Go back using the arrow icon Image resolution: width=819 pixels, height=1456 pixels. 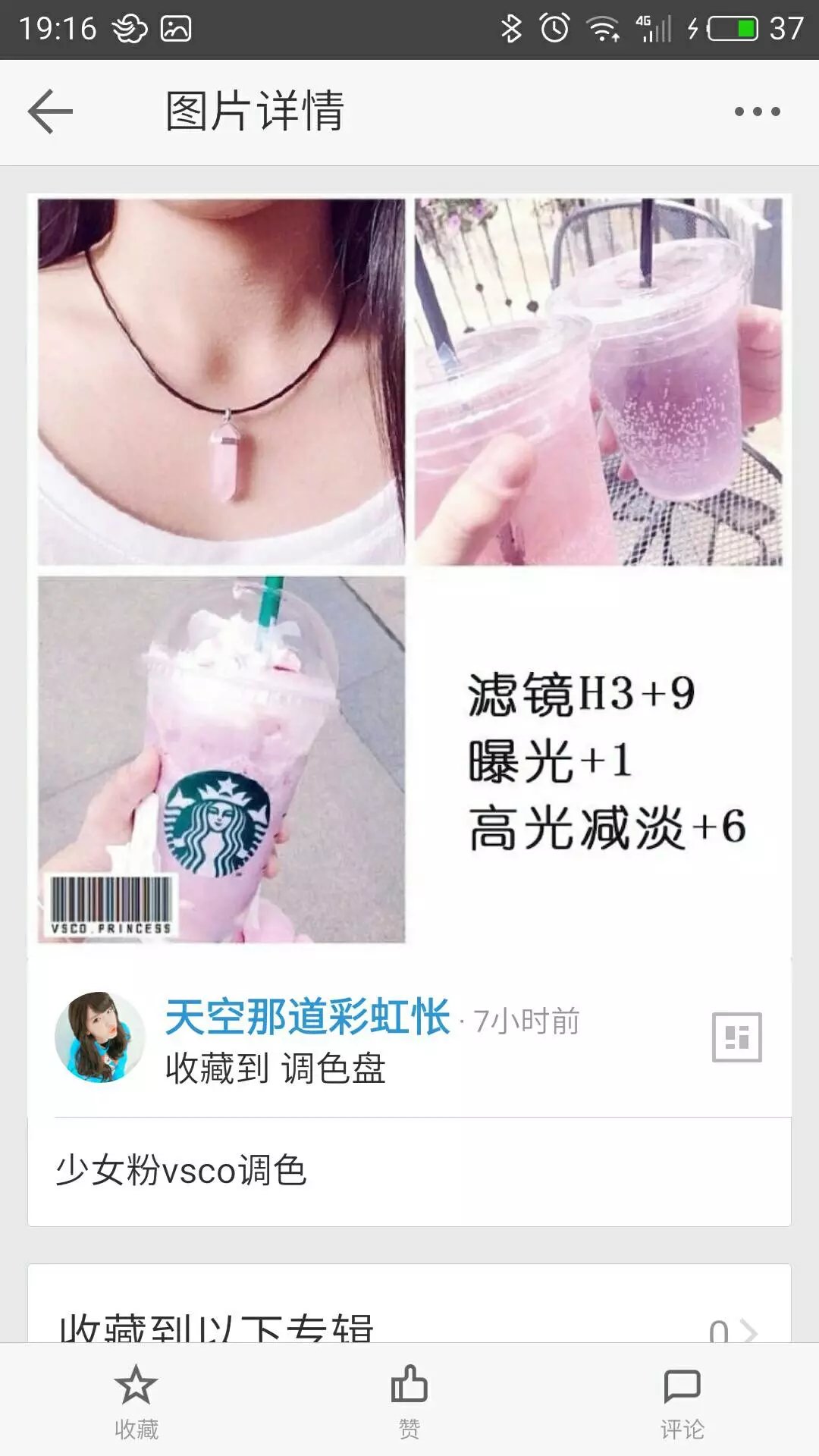[50, 111]
